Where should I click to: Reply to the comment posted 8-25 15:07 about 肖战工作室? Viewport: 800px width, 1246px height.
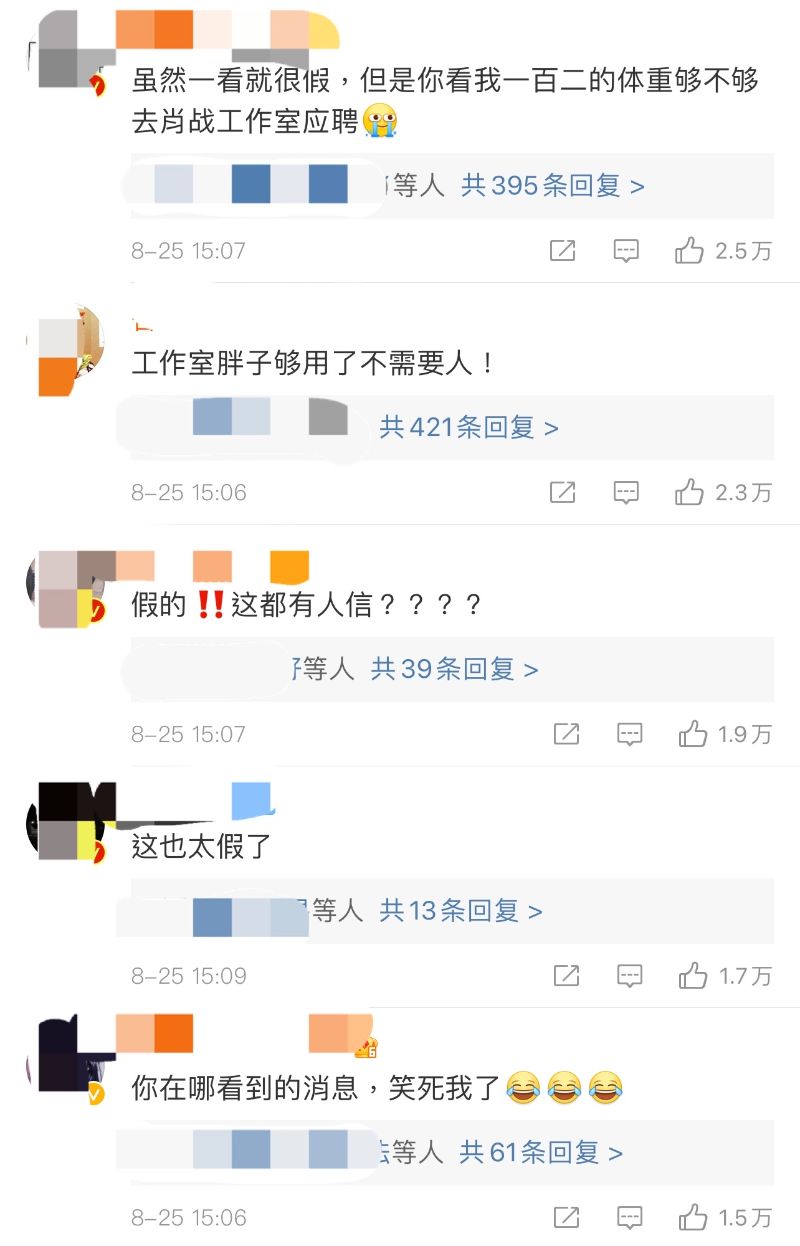click(x=626, y=251)
